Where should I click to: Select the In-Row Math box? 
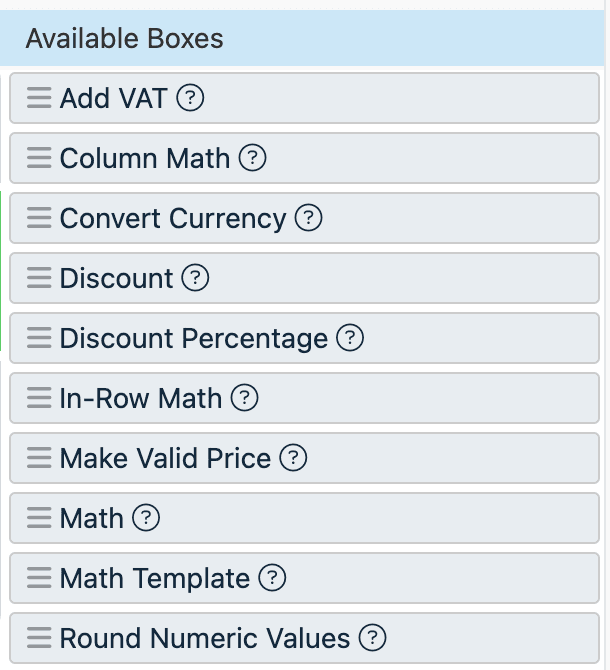140,398
